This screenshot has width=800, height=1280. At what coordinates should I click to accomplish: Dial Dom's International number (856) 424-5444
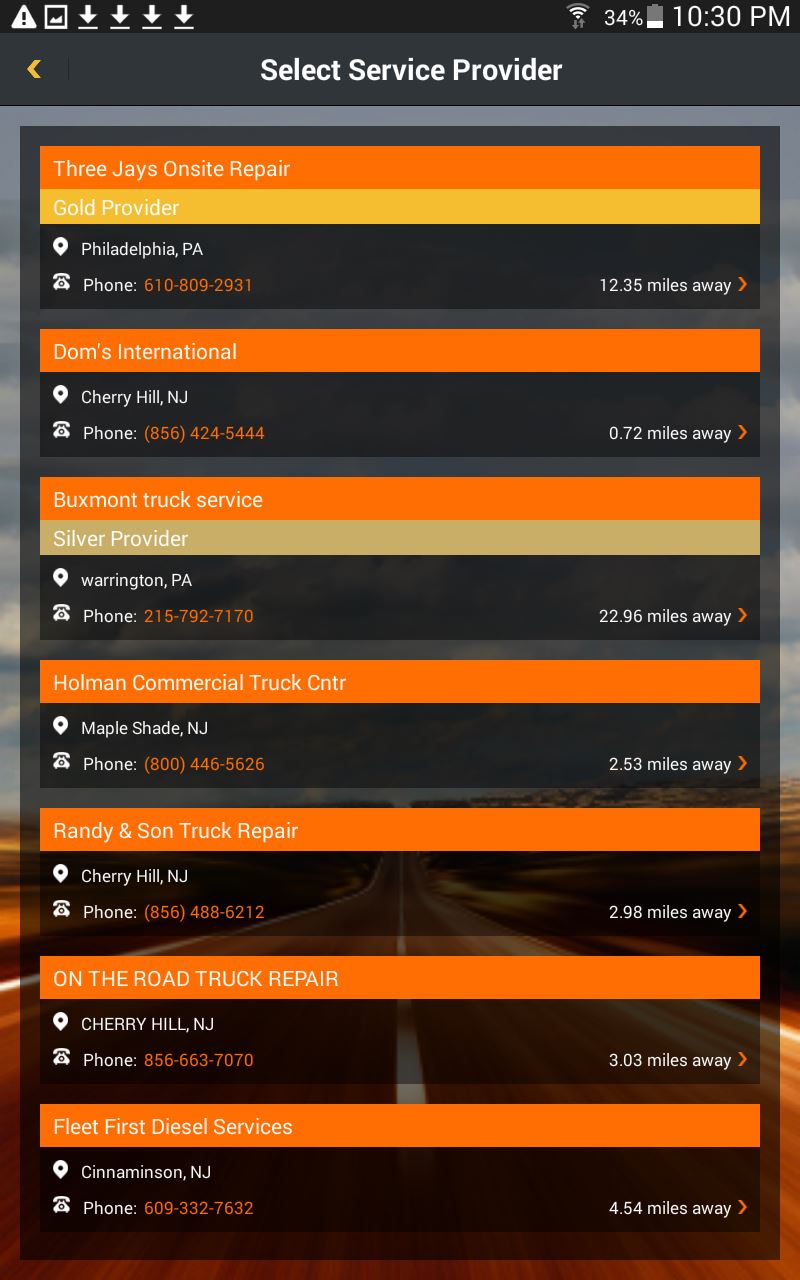tap(204, 433)
